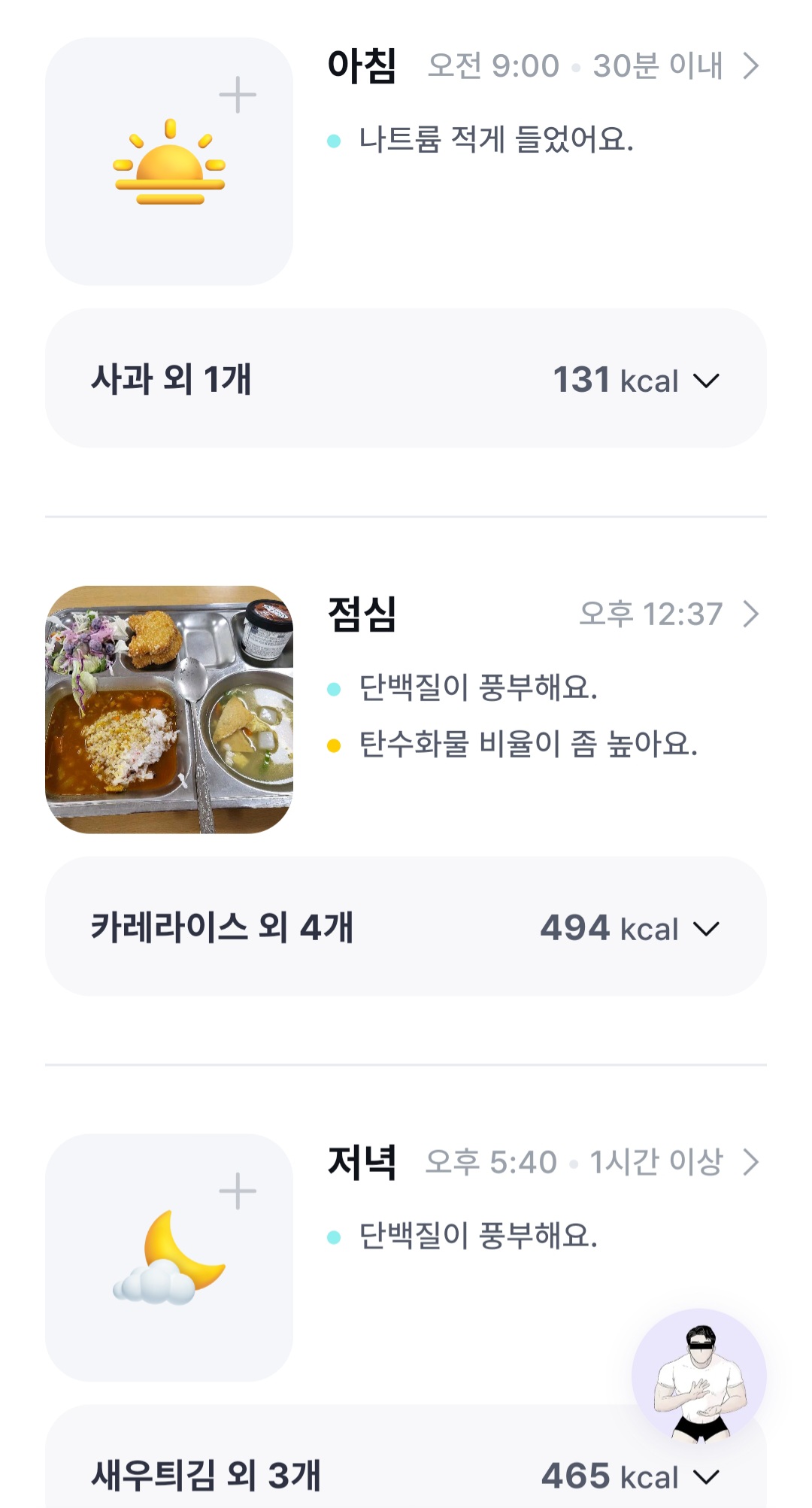Add a dinner photo
This screenshot has height=1508, width=812.
tap(169, 1257)
